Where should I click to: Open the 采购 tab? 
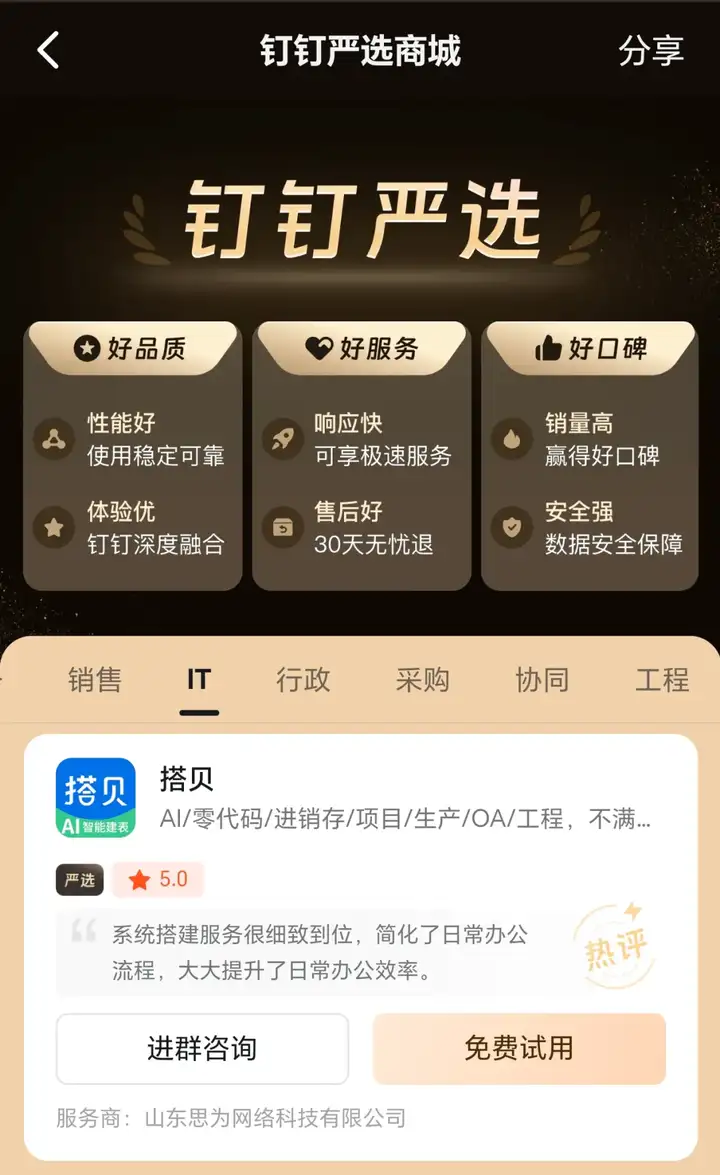(422, 680)
